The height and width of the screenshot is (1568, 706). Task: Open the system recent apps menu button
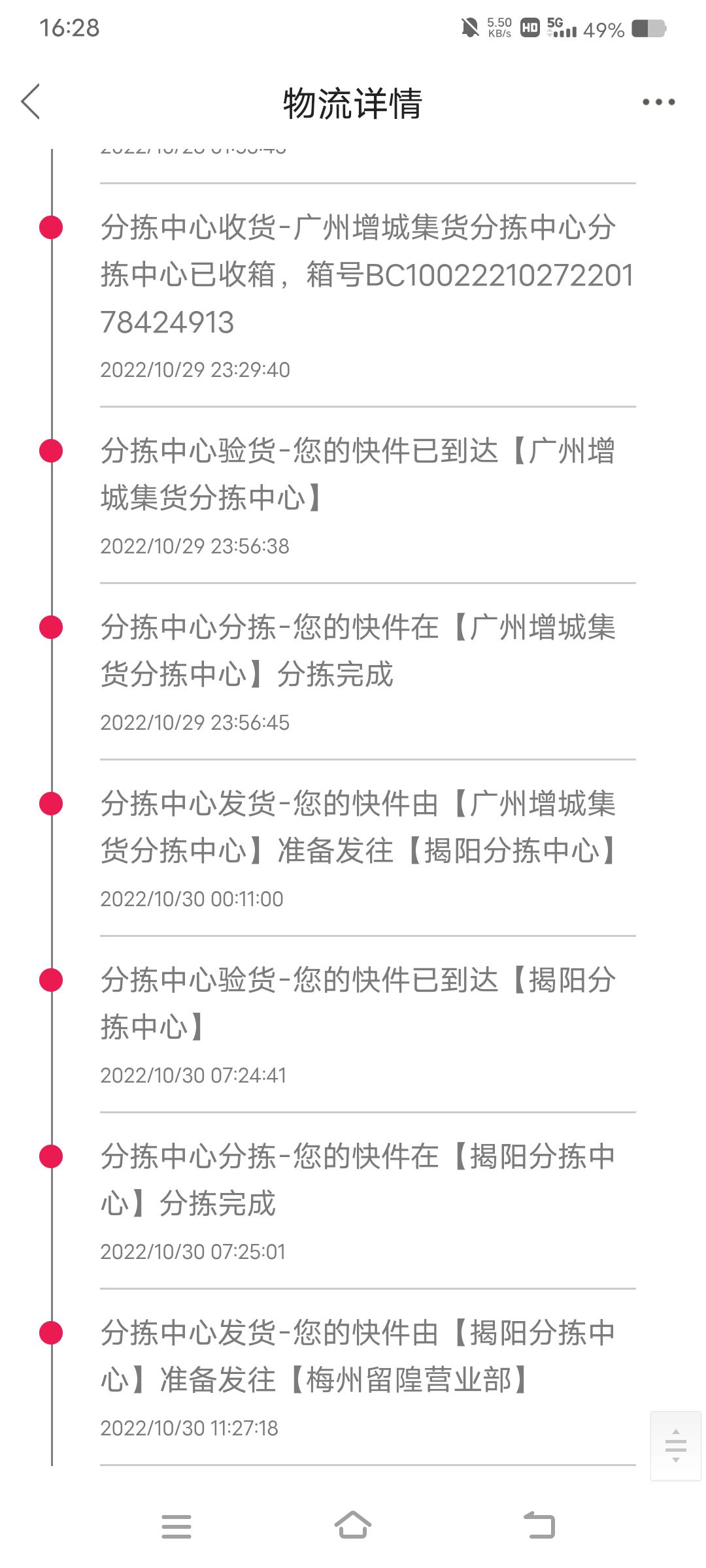(176, 1526)
